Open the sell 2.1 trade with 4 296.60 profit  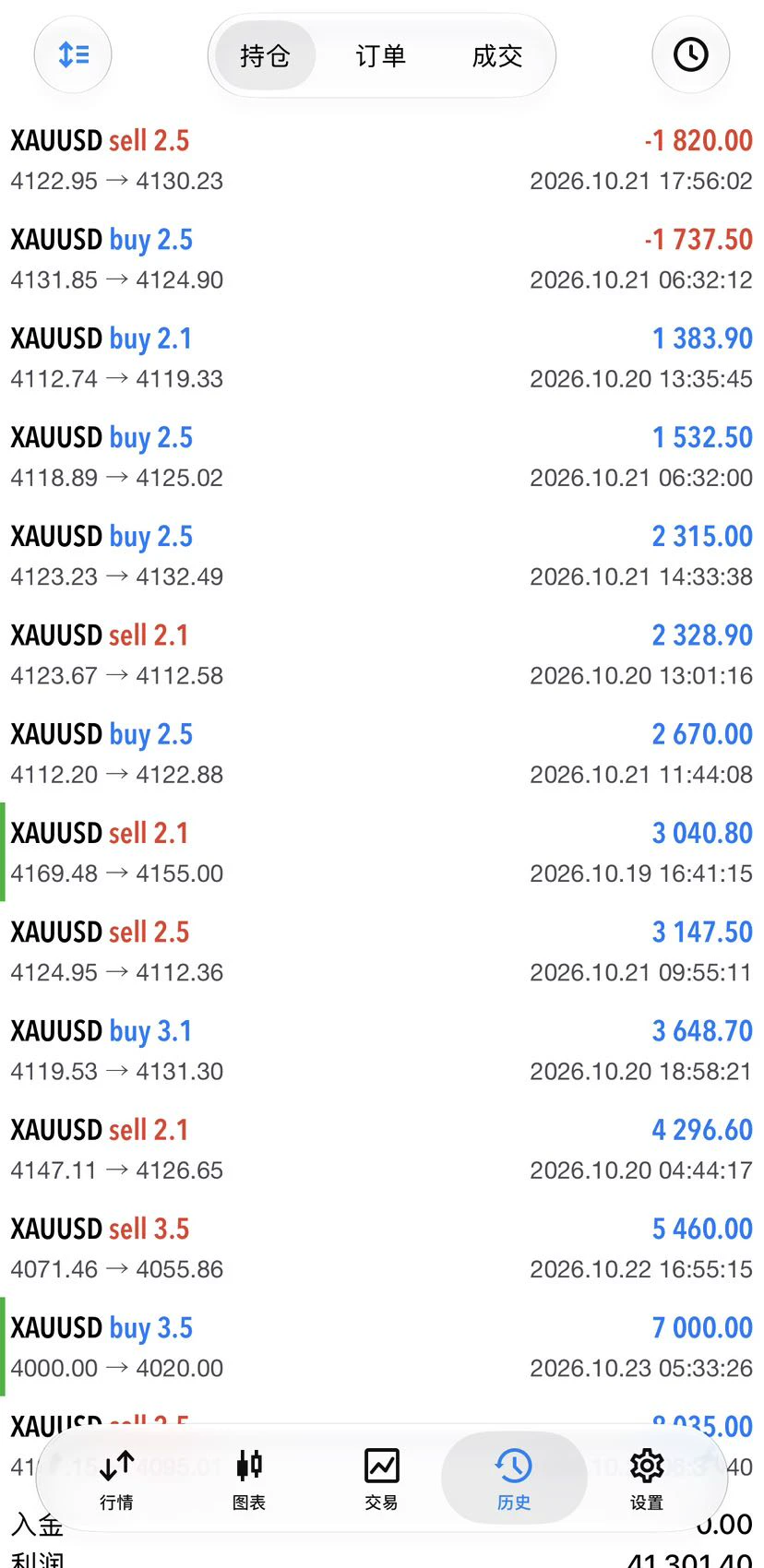pyautogui.click(x=382, y=1149)
